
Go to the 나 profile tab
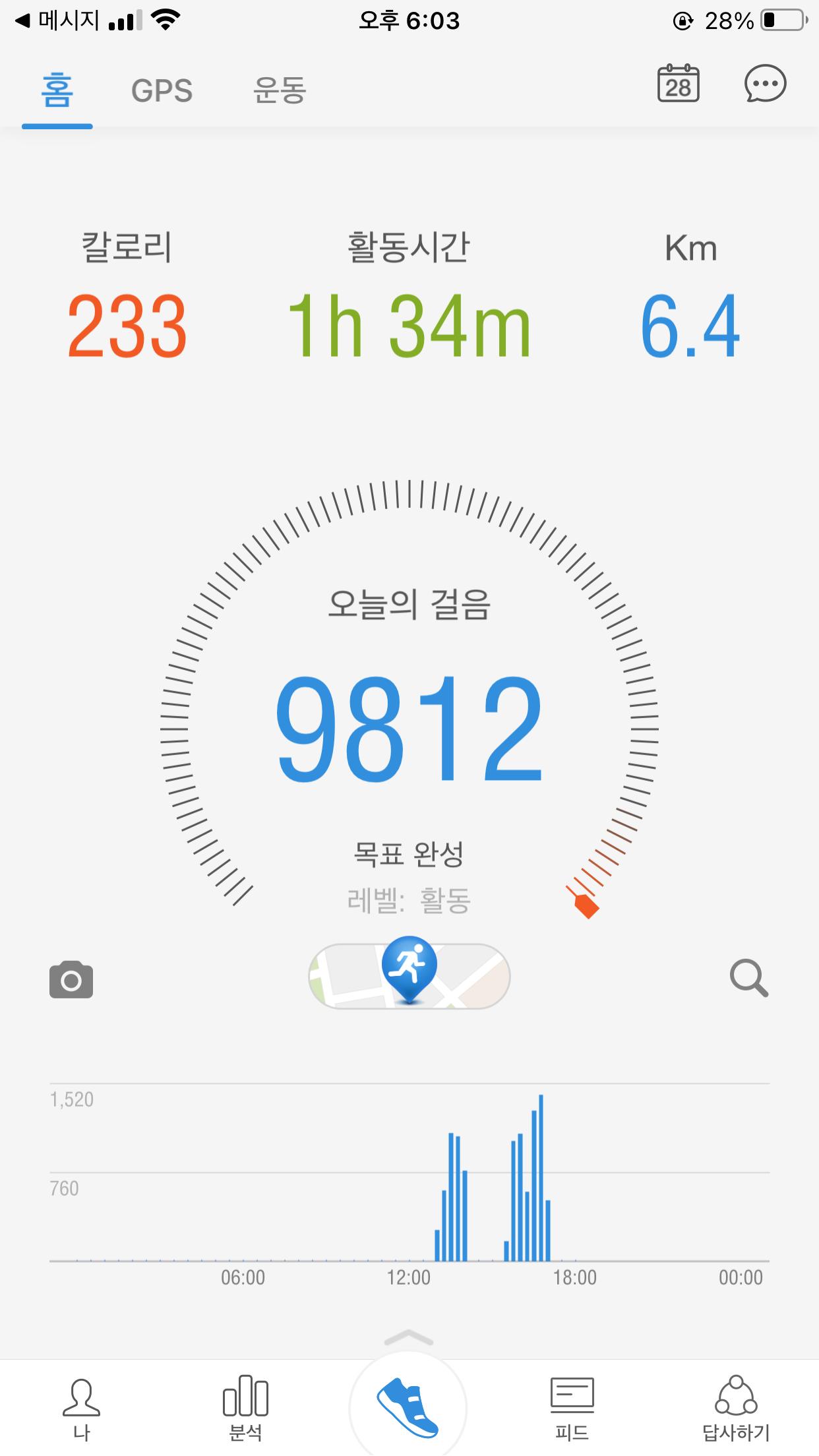click(81, 1407)
